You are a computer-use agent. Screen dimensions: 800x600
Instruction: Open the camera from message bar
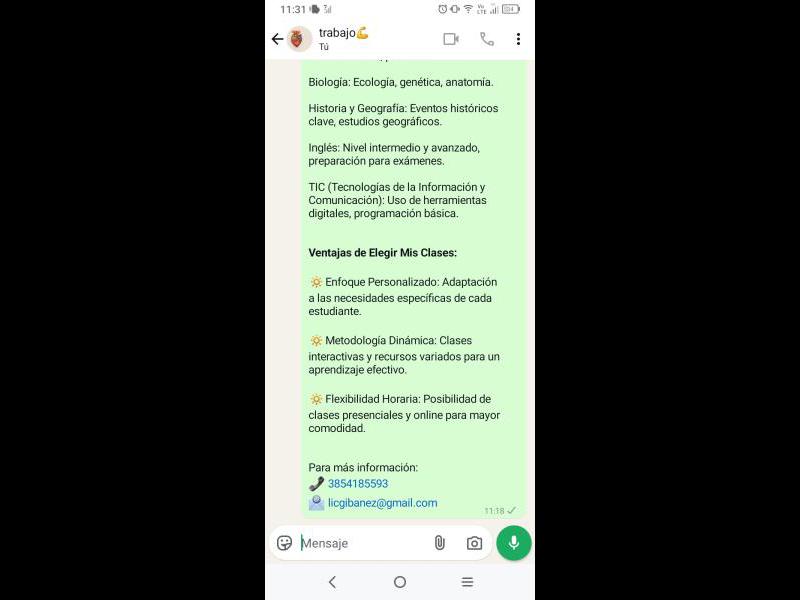(x=474, y=543)
